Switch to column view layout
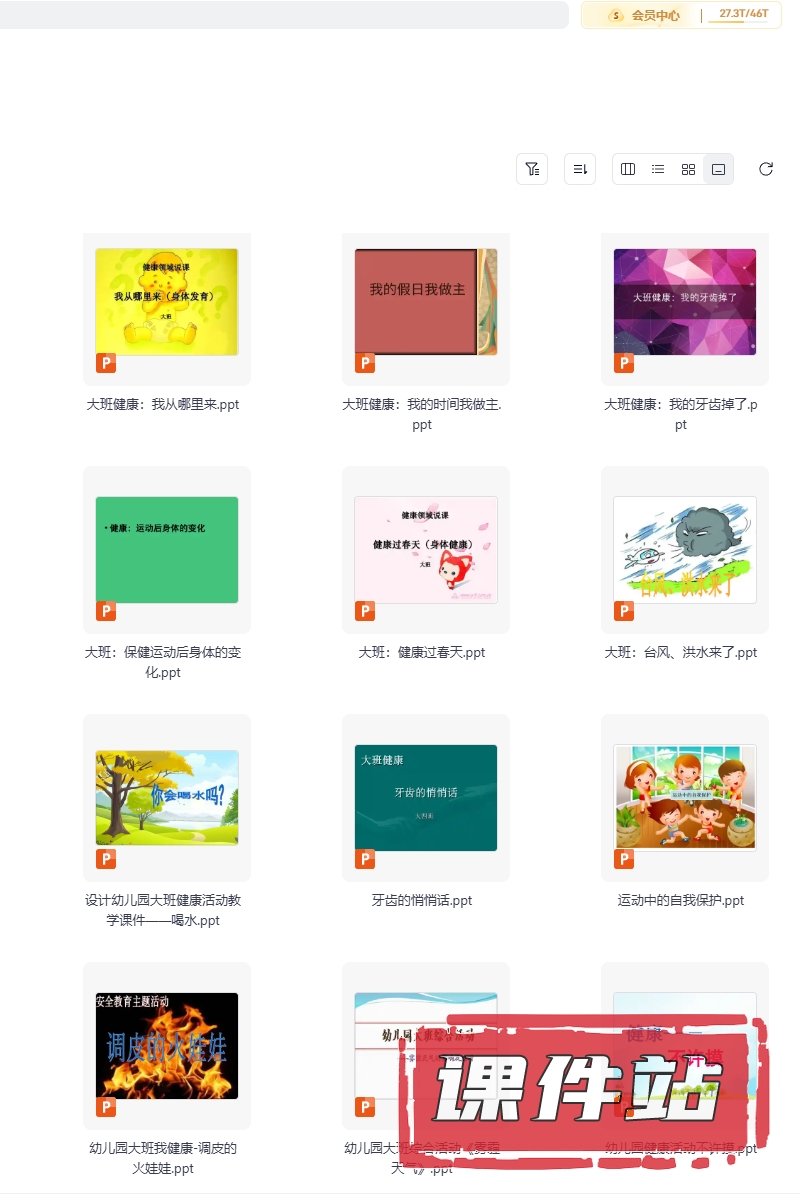 point(628,169)
